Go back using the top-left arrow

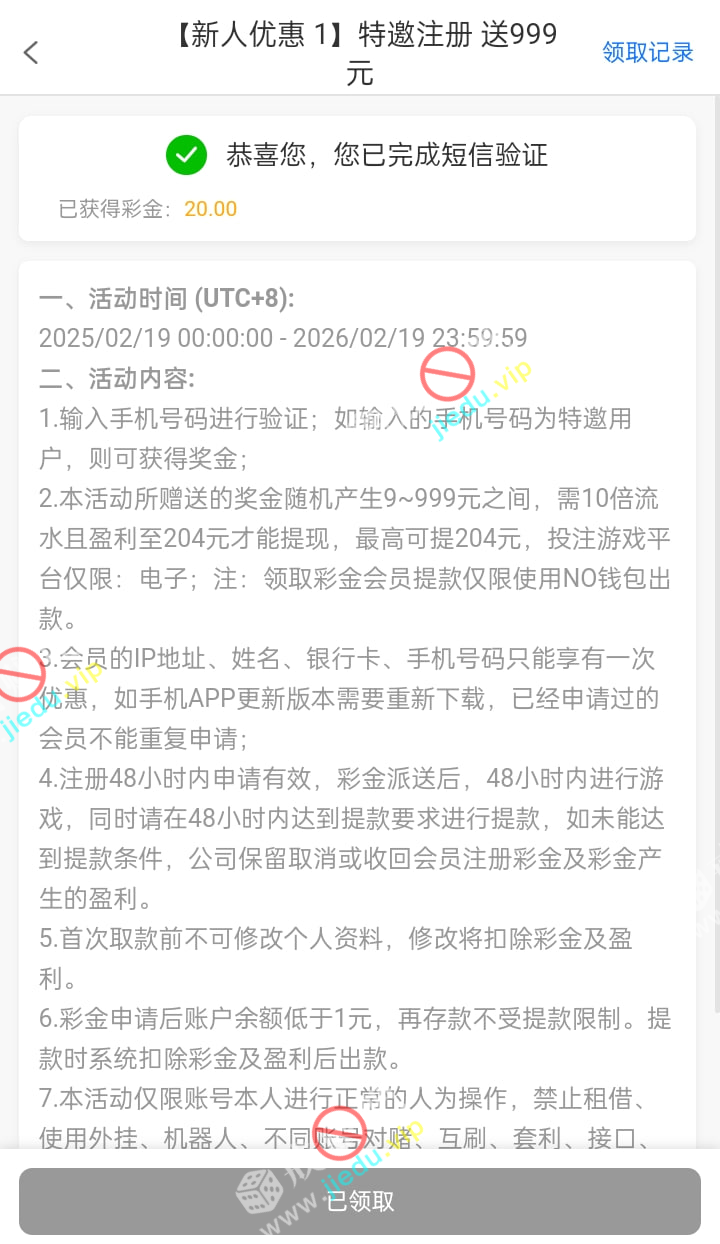(x=31, y=52)
